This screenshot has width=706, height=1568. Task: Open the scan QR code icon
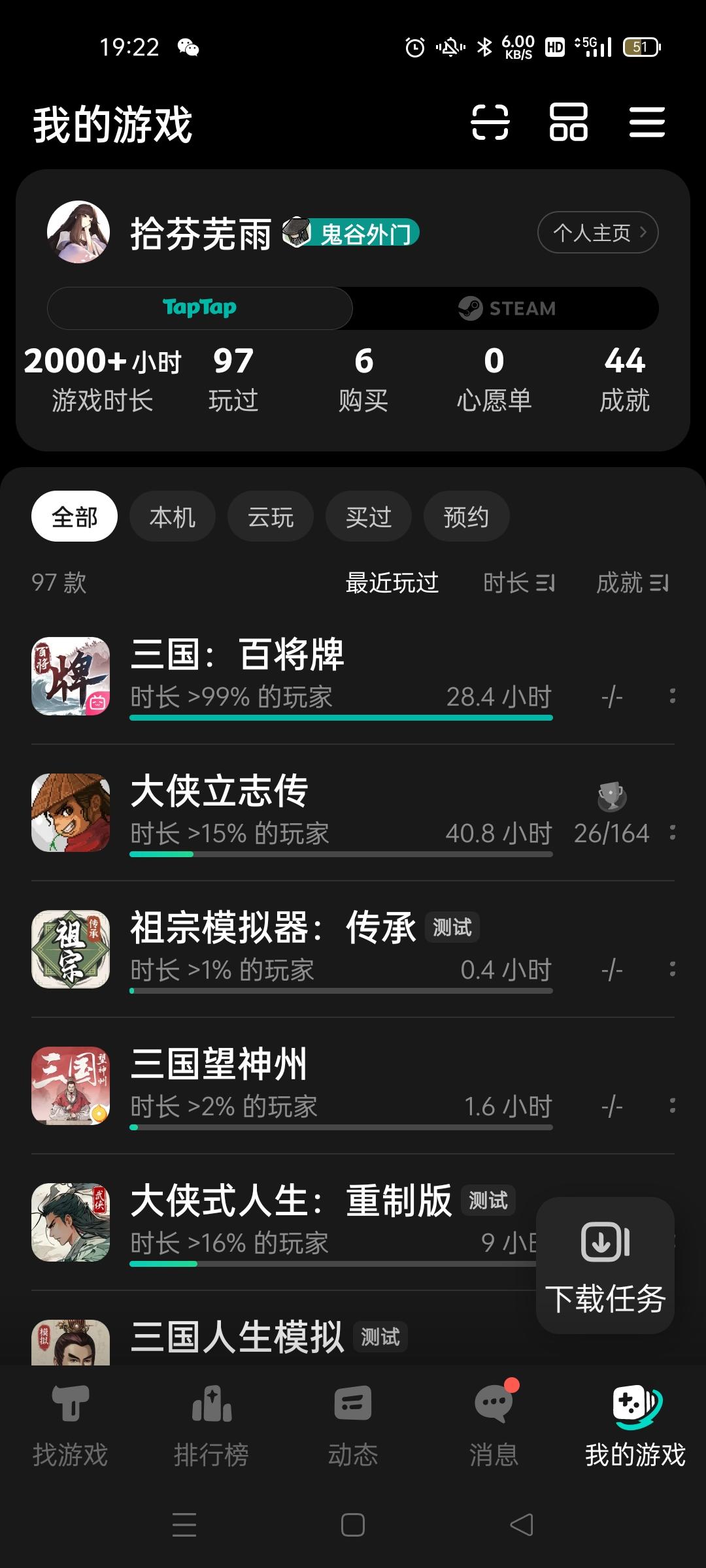pos(492,123)
